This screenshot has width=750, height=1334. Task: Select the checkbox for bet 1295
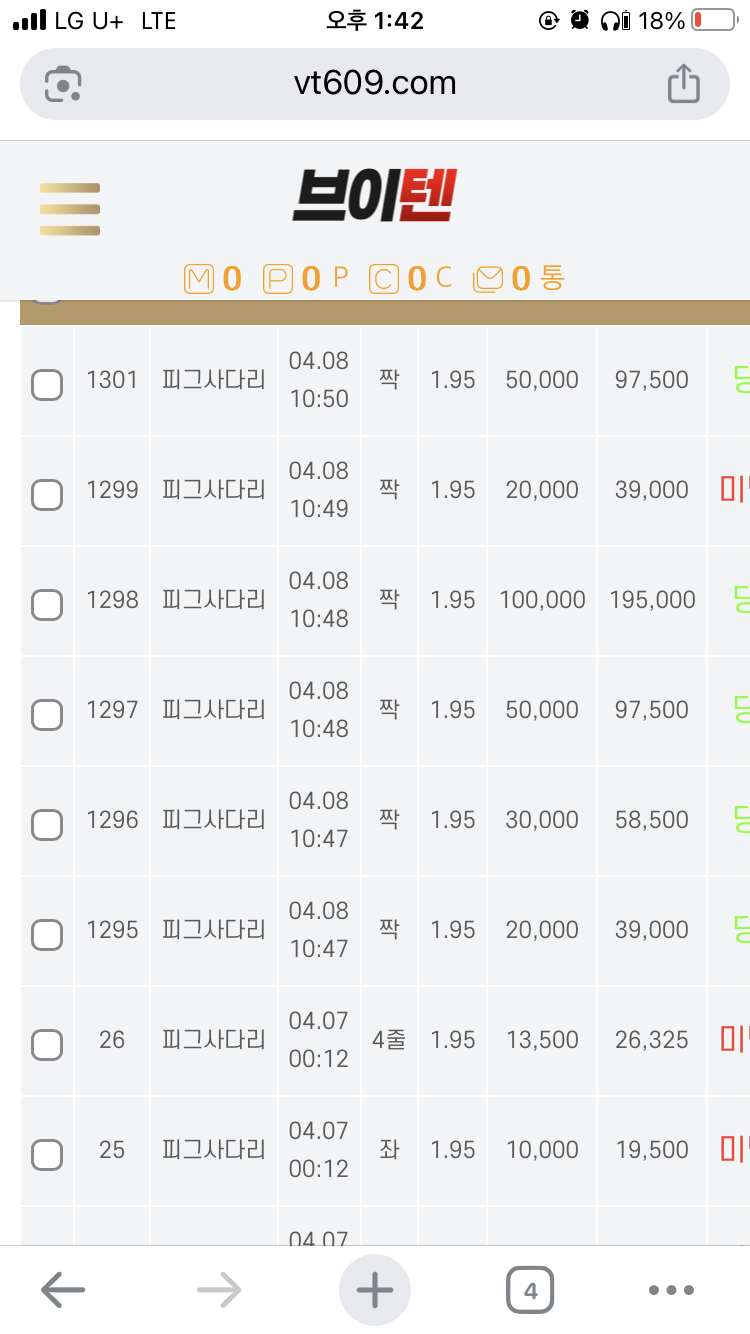click(47, 934)
